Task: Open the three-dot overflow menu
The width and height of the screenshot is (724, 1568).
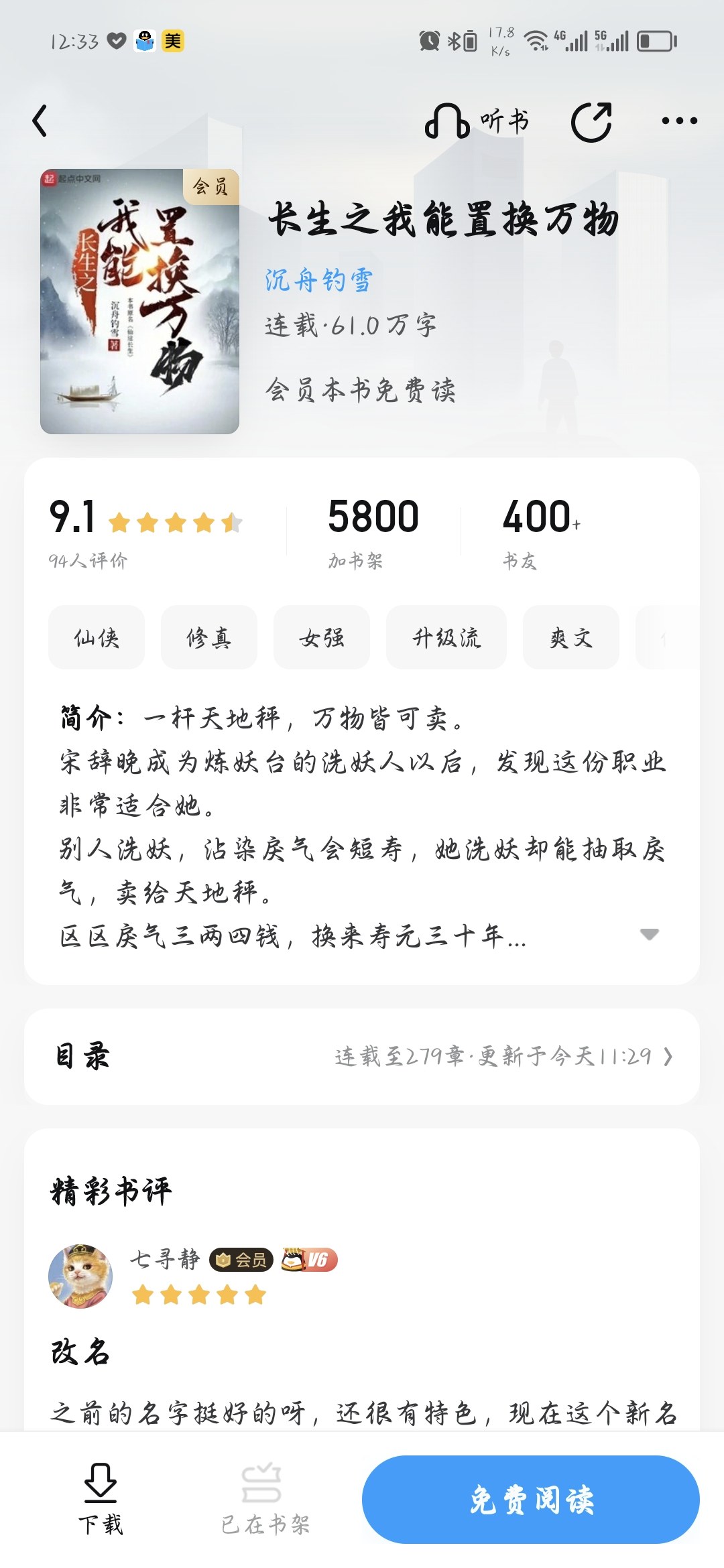Action: coord(679,121)
